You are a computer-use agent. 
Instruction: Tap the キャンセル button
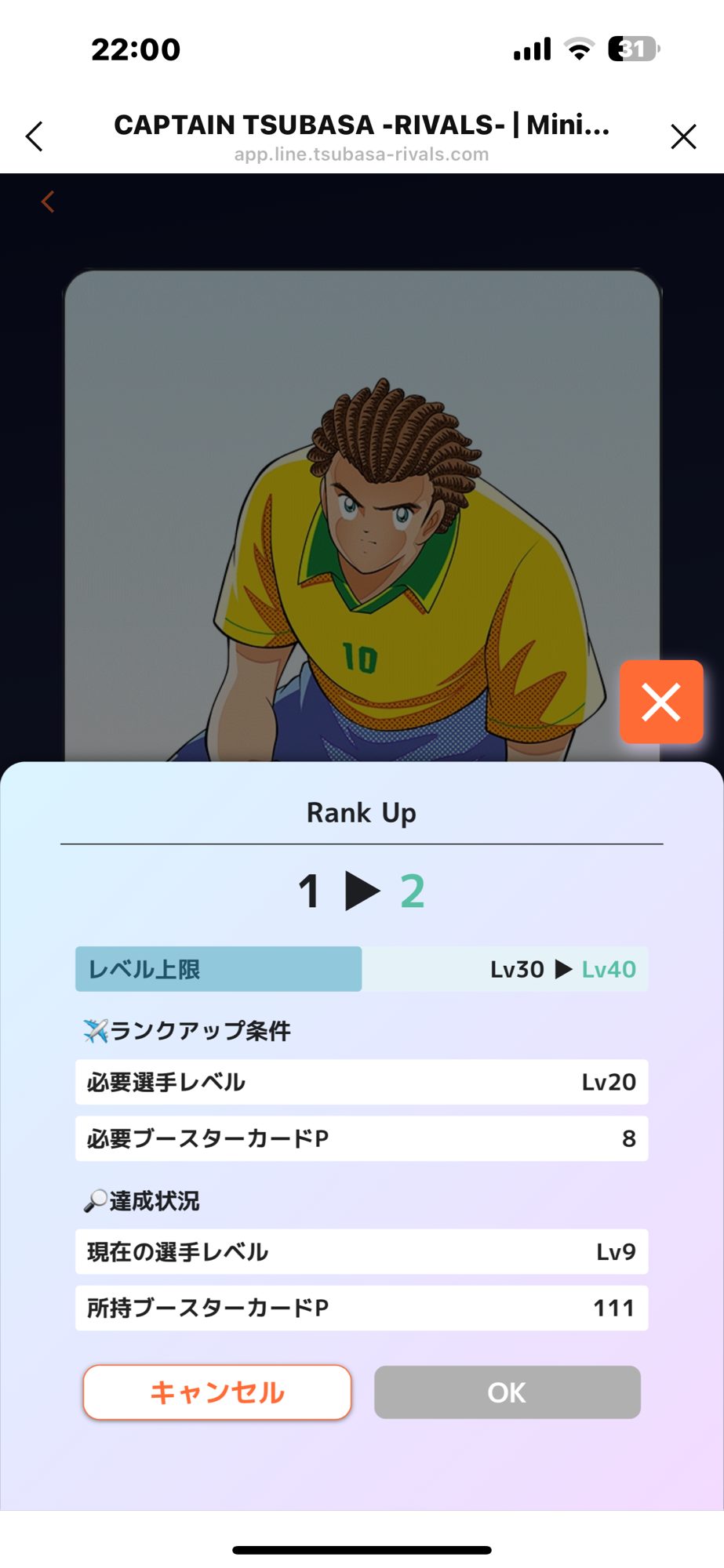pos(217,1392)
